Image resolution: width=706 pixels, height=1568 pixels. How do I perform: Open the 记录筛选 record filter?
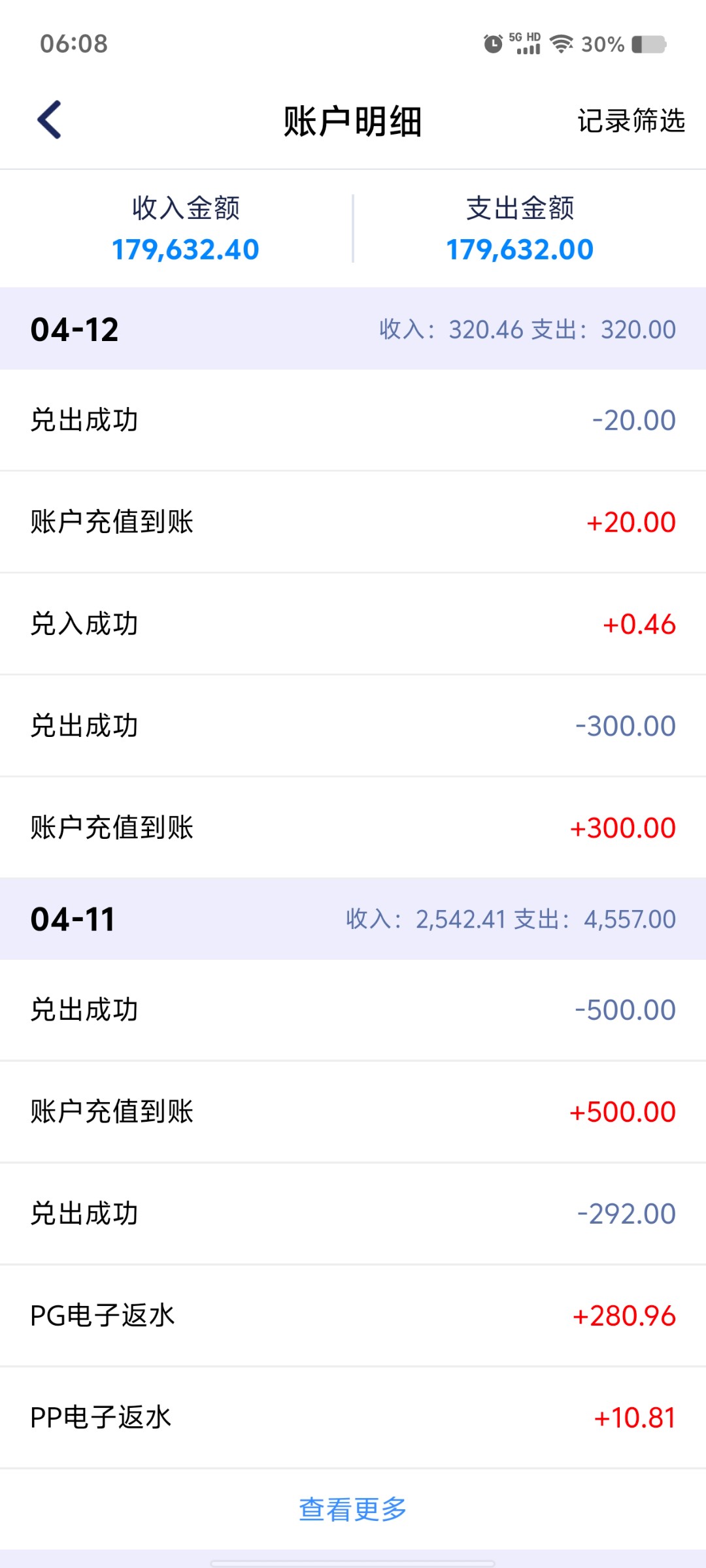pos(630,121)
